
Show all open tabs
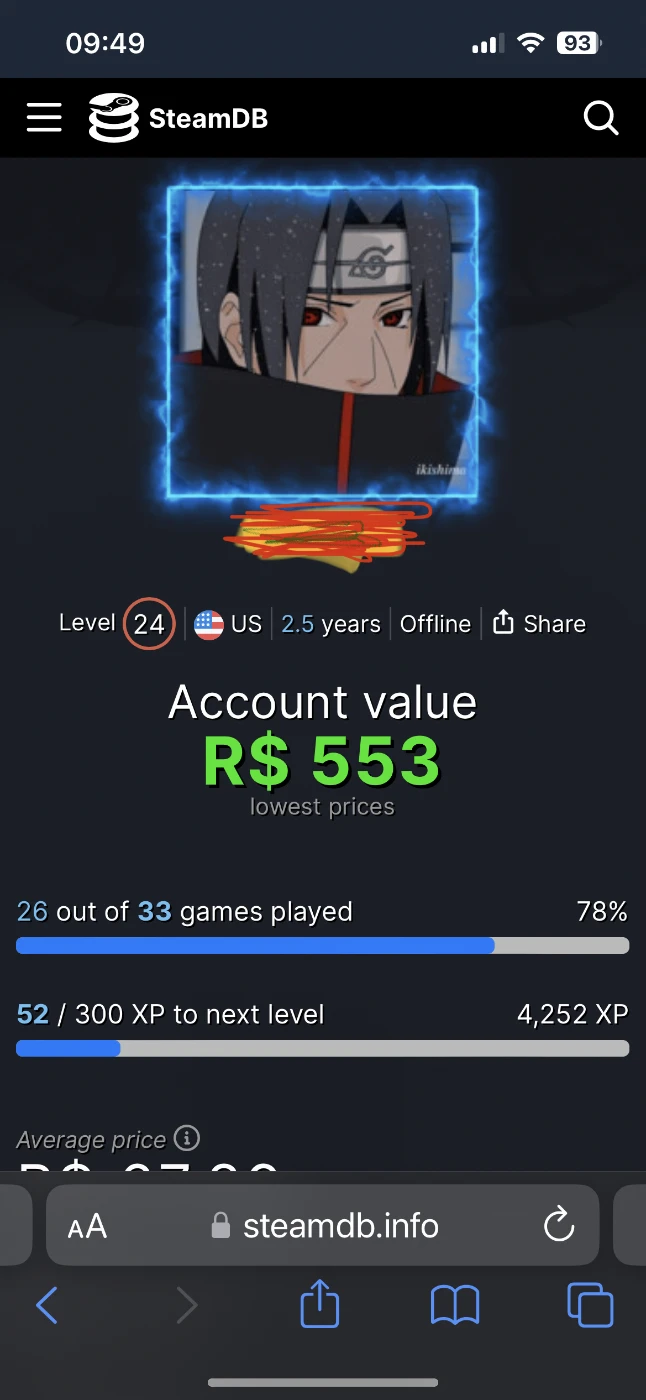point(590,1305)
